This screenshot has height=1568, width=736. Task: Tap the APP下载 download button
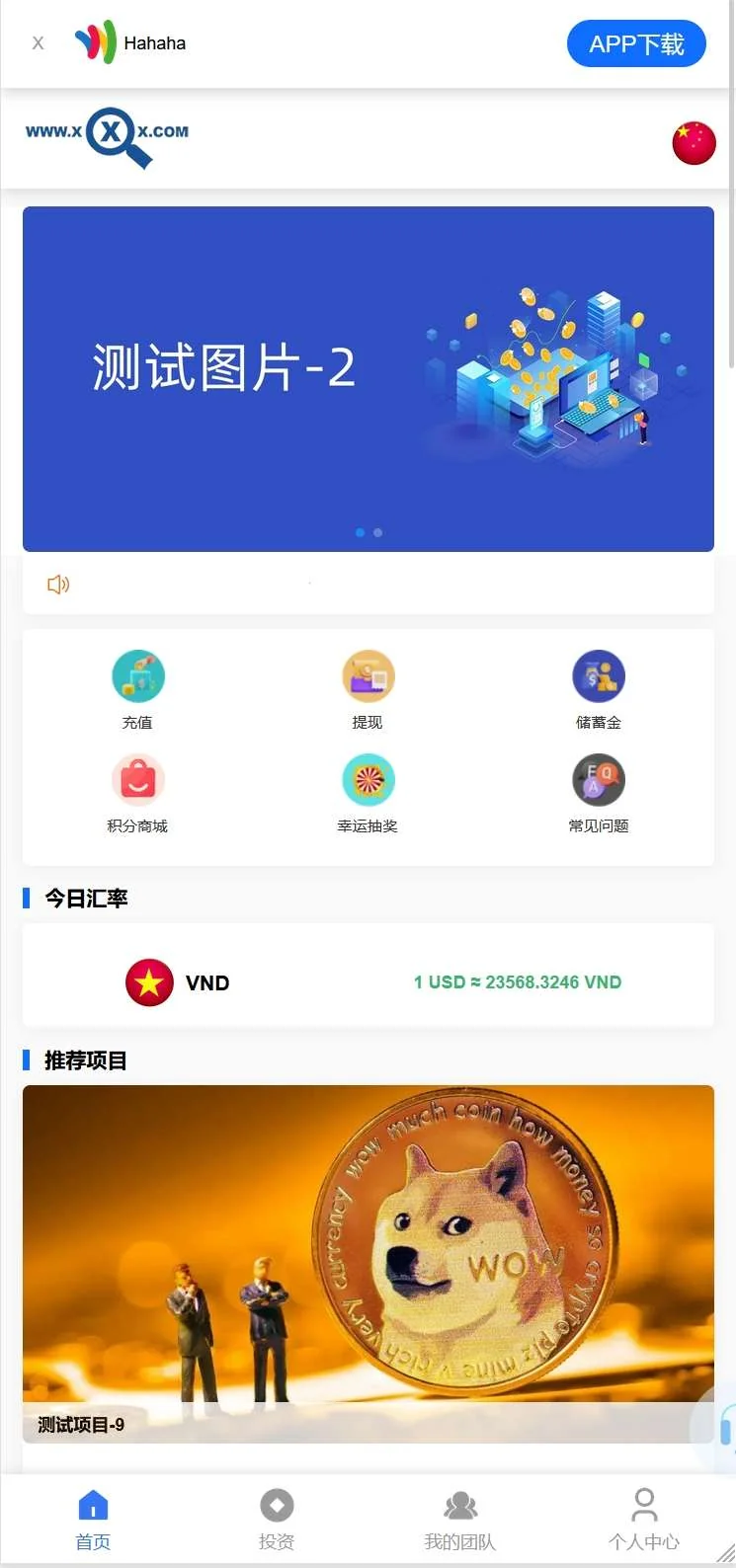[x=636, y=44]
